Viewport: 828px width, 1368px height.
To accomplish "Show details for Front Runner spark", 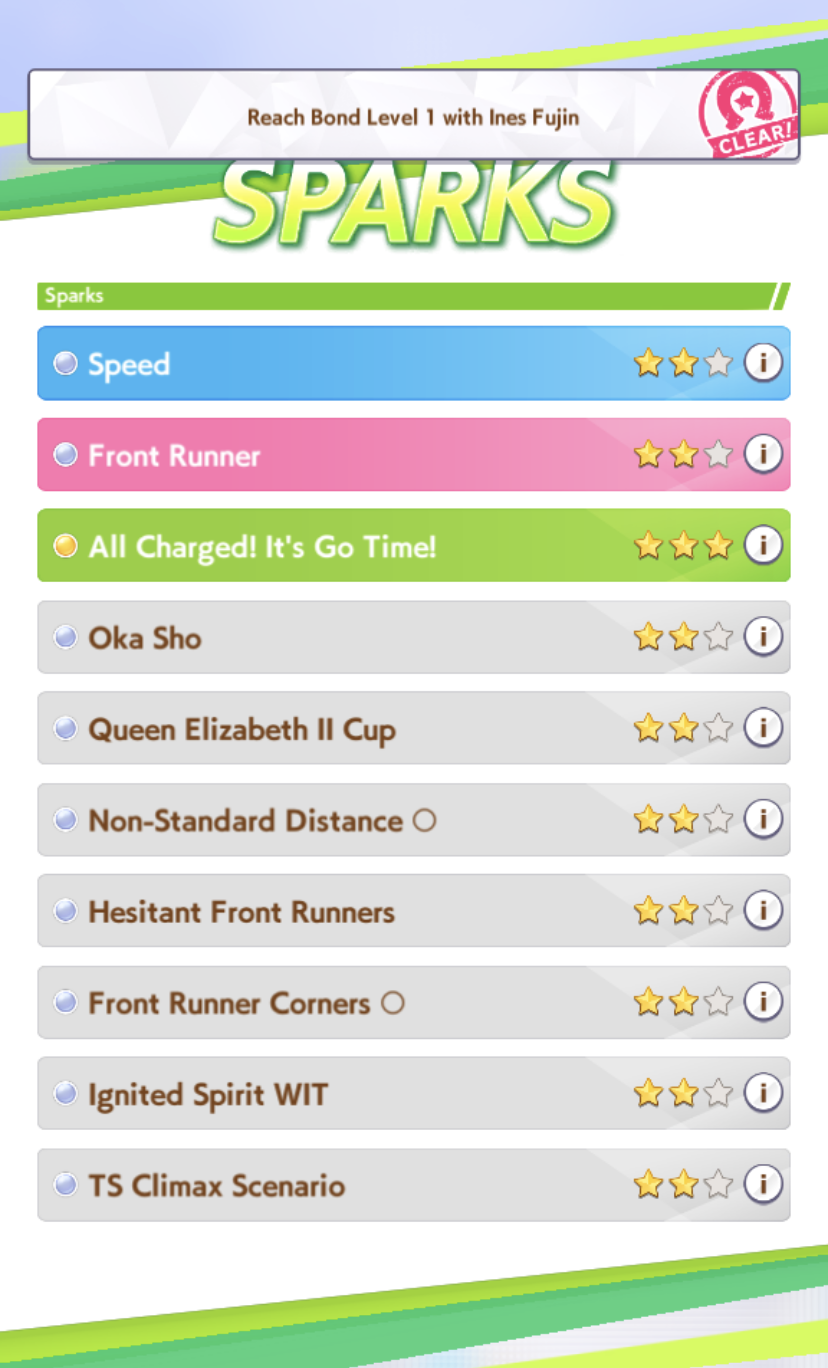I will click(x=763, y=454).
